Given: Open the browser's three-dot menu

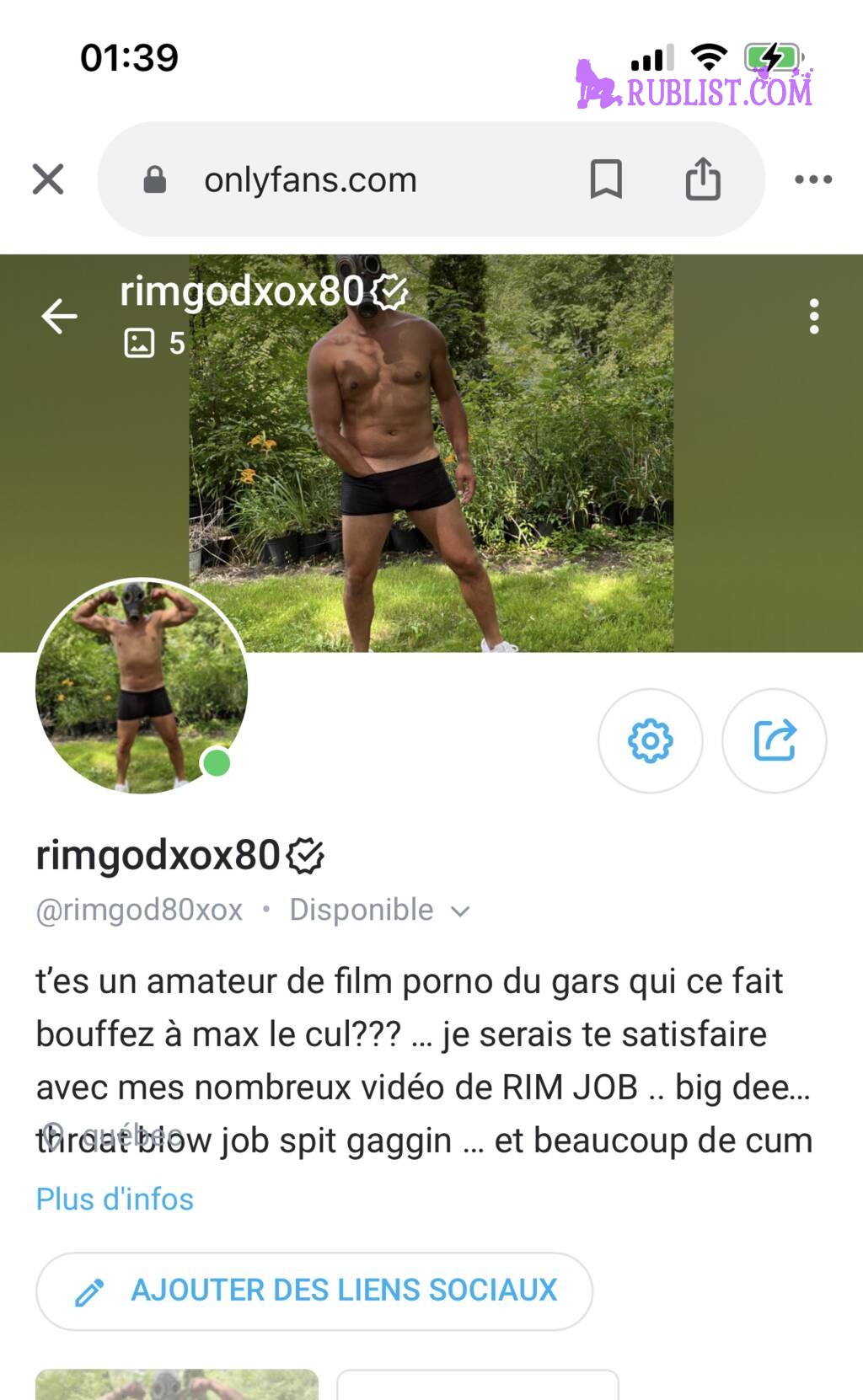Looking at the screenshot, I should coord(813,179).
